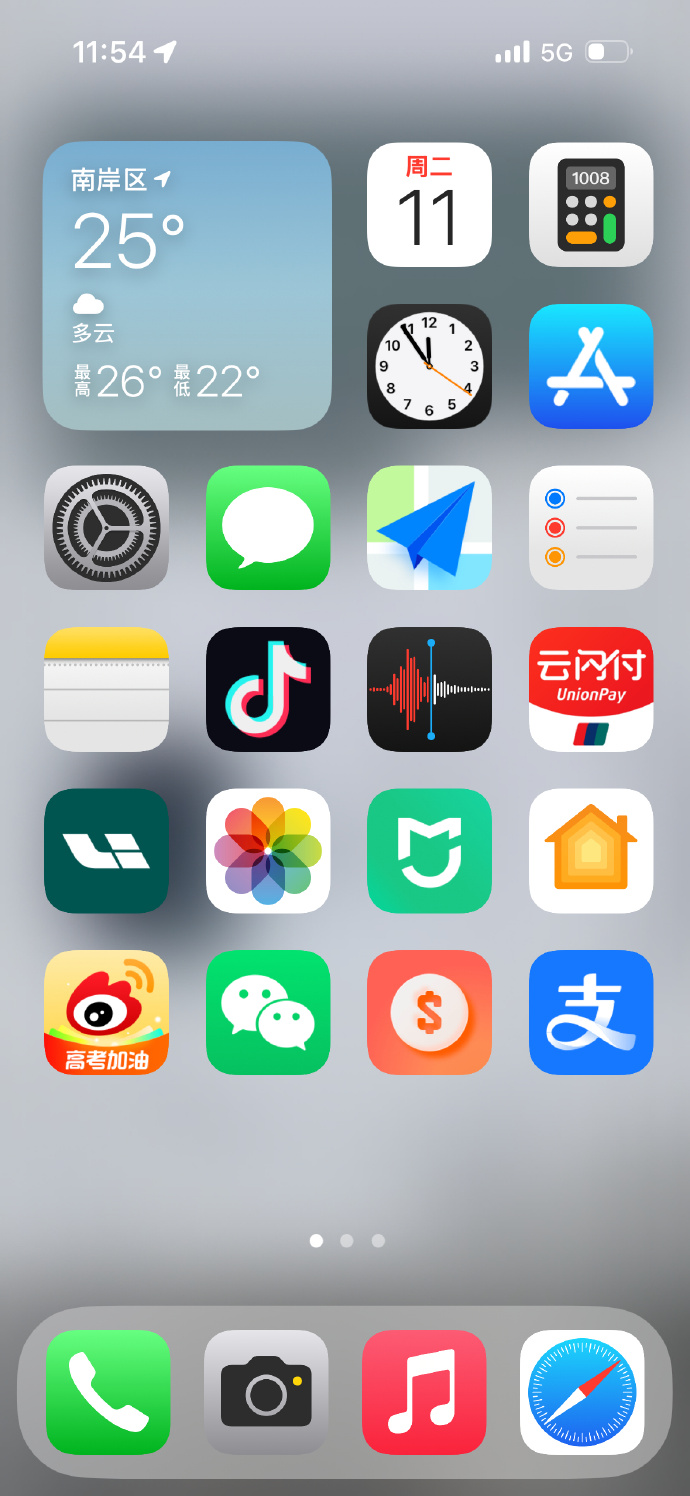Open the Photos app
Screen dimensions: 690x1496
[x=268, y=851]
